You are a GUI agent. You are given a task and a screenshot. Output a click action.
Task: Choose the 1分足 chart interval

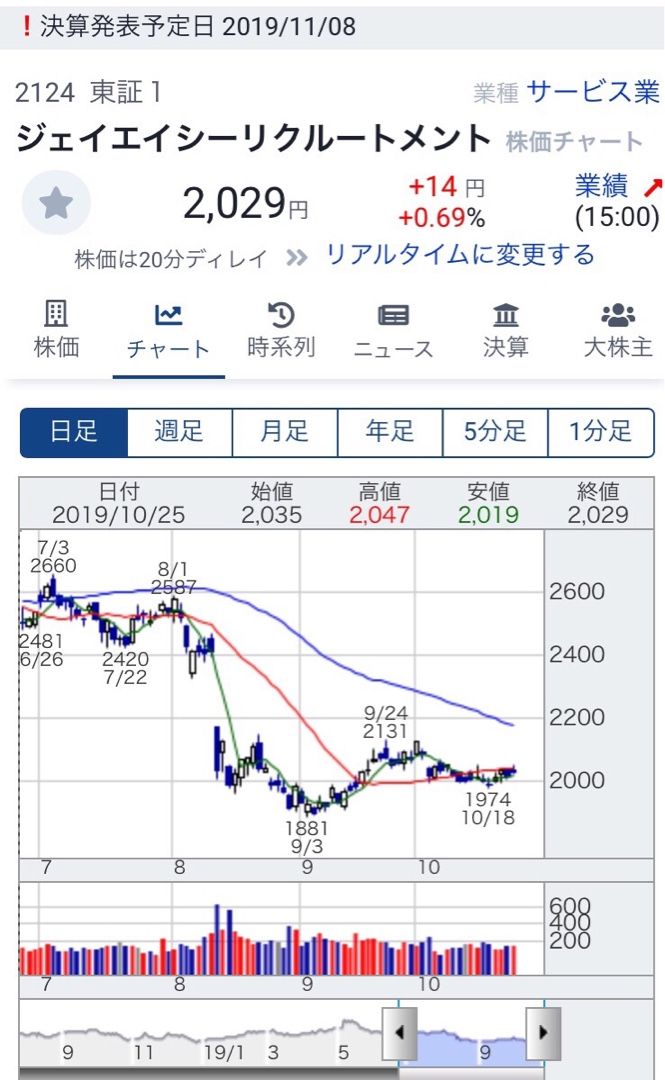(x=600, y=432)
